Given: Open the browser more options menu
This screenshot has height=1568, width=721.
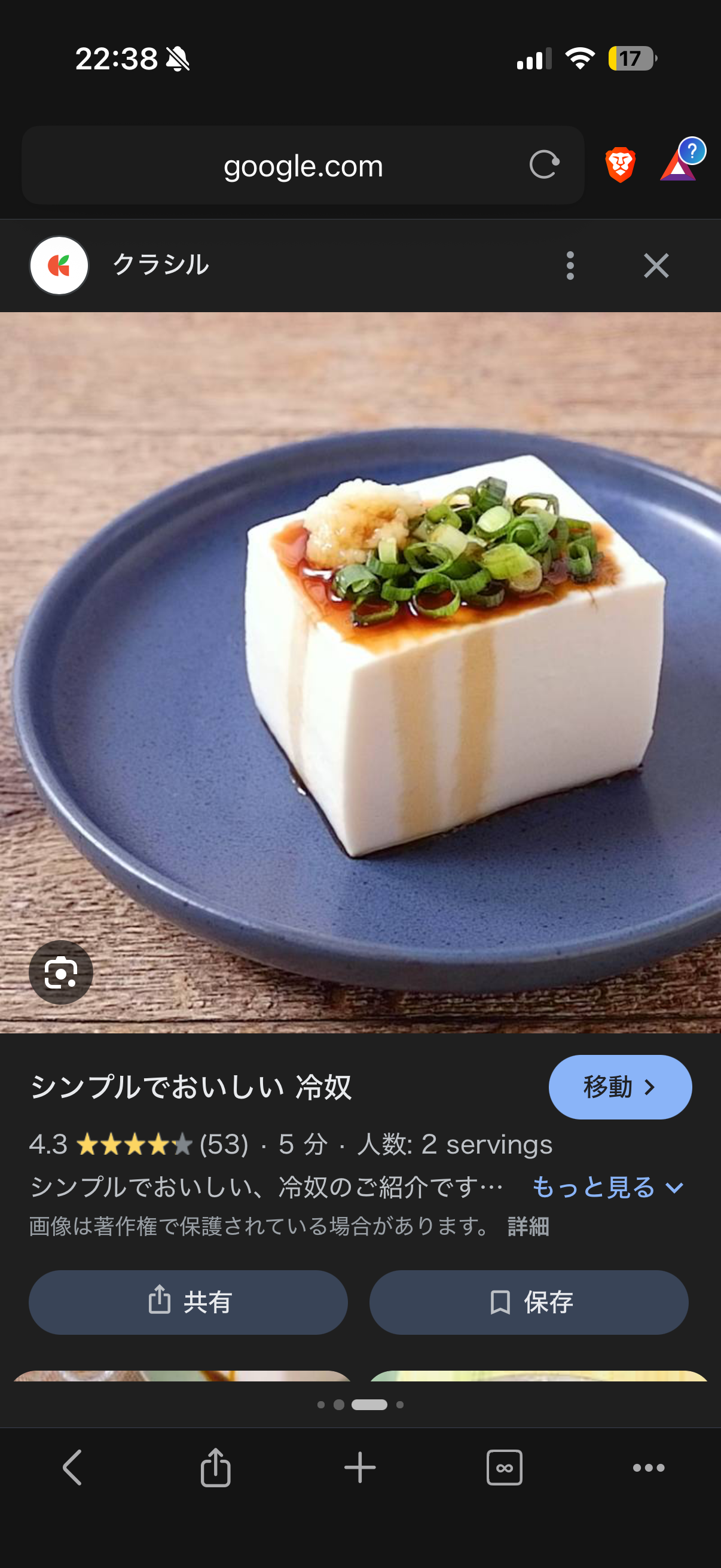Looking at the screenshot, I should (648, 1467).
